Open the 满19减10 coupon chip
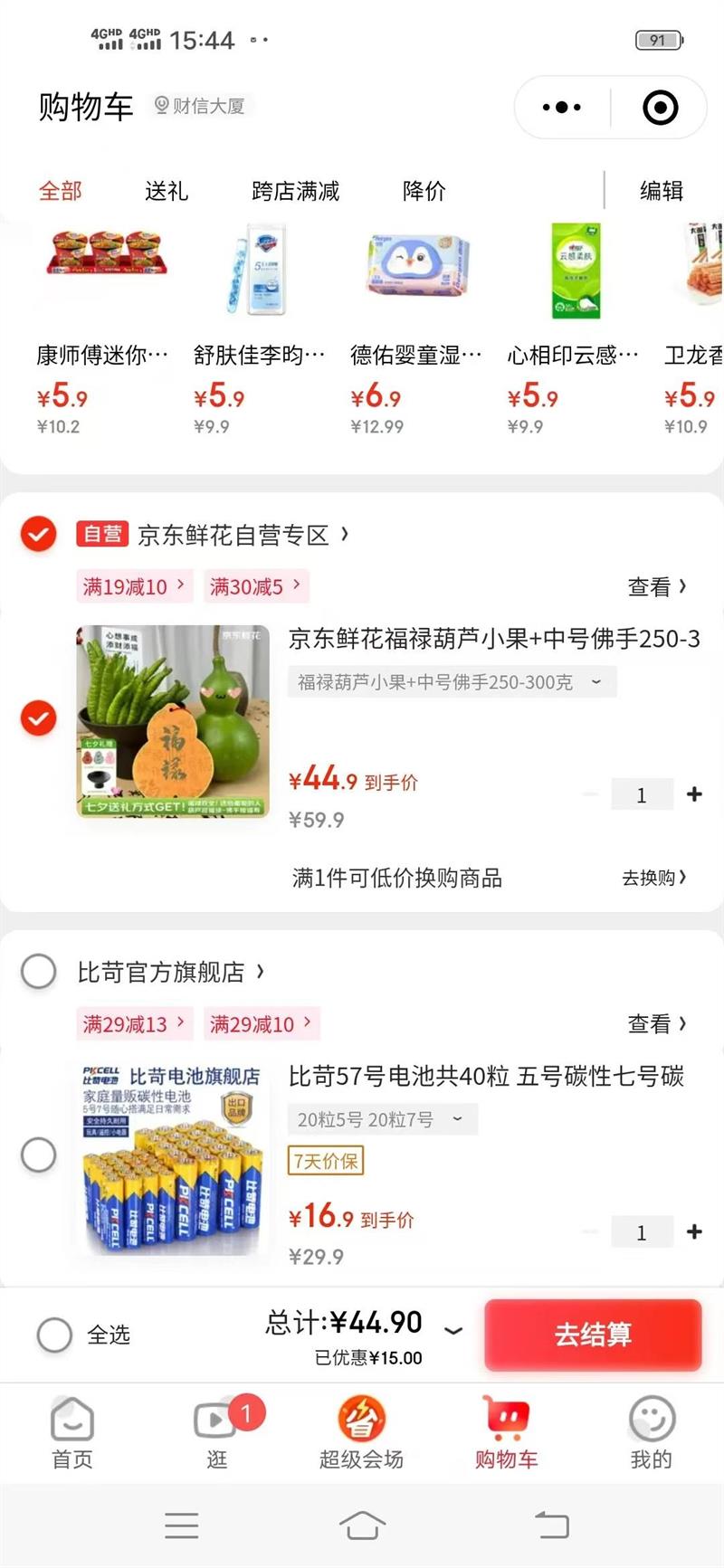Screen dimensions: 724x1568 [x=132, y=586]
